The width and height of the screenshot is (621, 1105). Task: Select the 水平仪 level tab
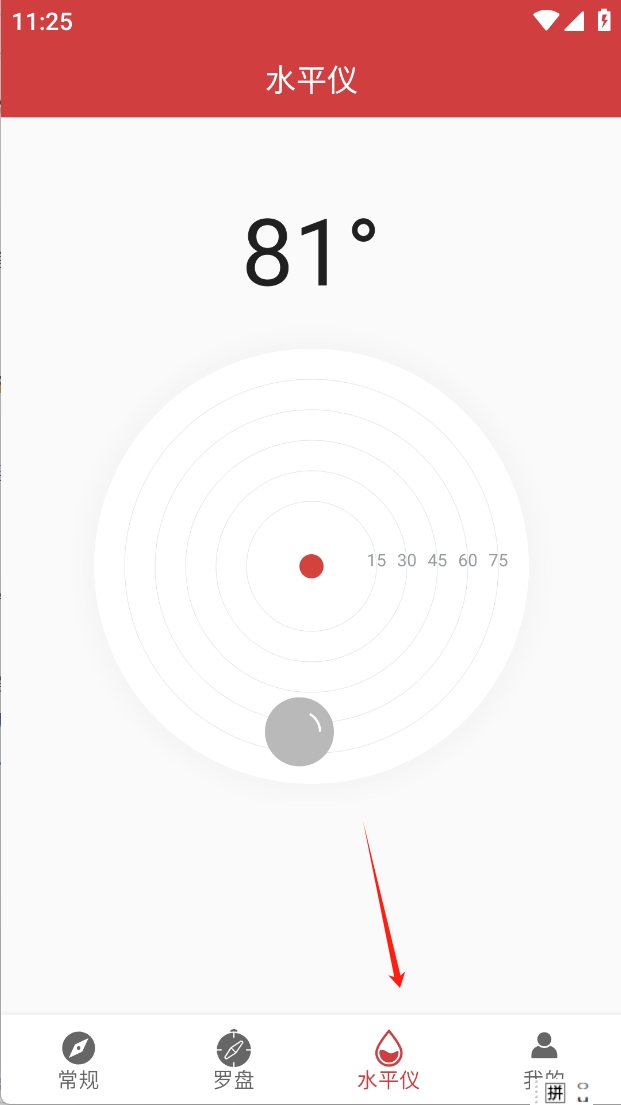pos(388,1060)
